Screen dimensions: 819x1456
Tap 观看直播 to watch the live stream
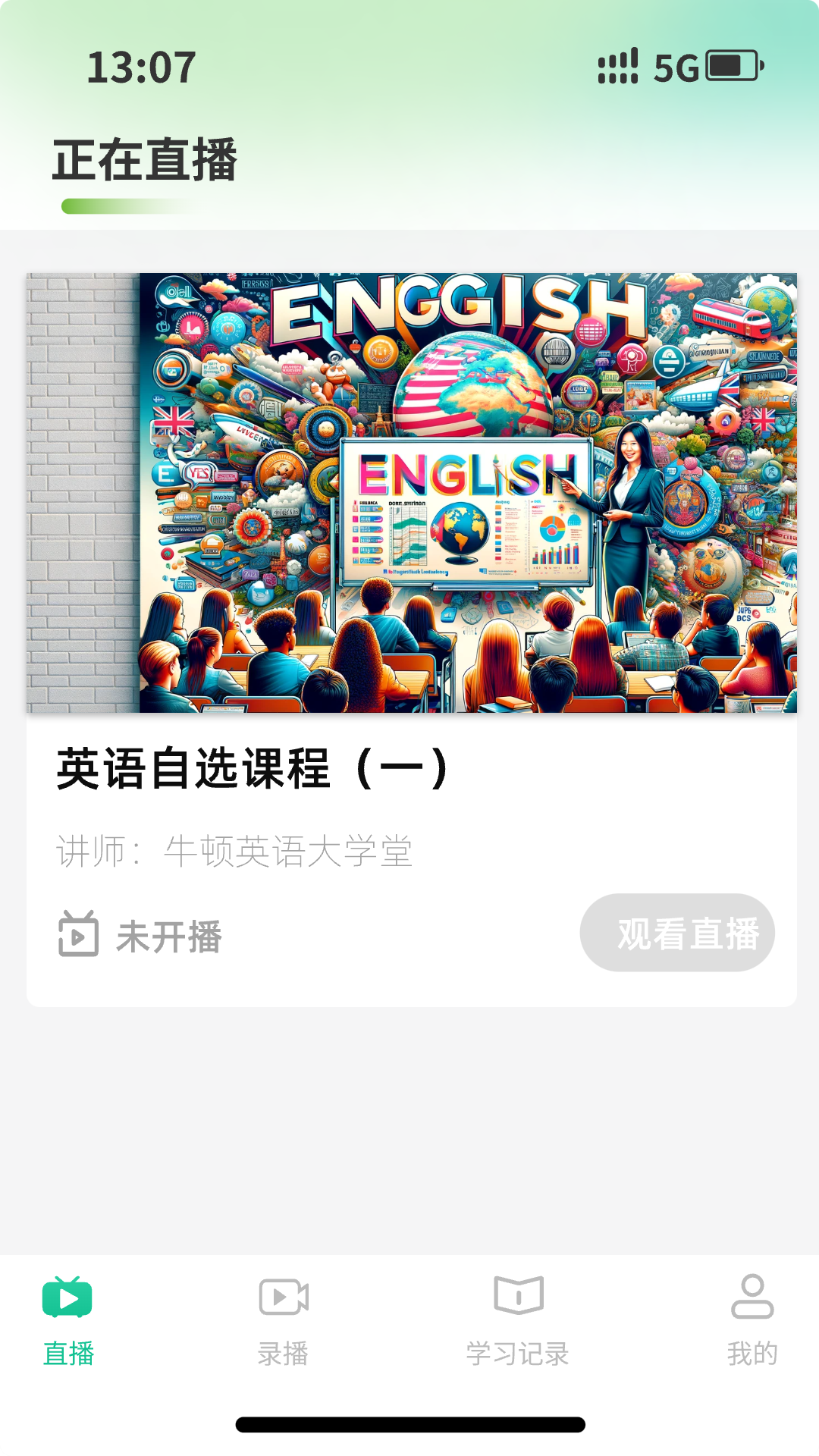pyautogui.click(x=677, y=934)
